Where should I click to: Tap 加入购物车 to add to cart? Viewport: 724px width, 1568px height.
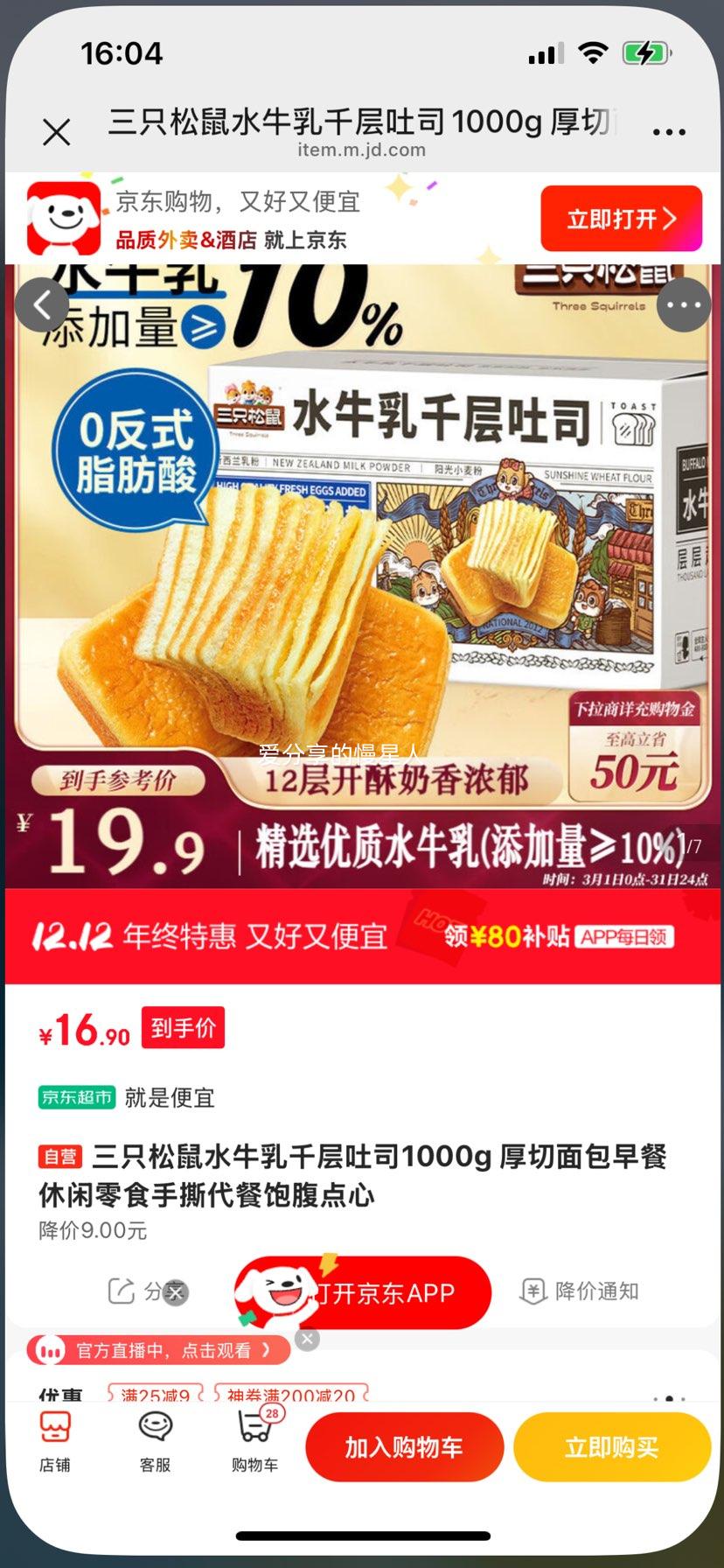click(403, 1446)
